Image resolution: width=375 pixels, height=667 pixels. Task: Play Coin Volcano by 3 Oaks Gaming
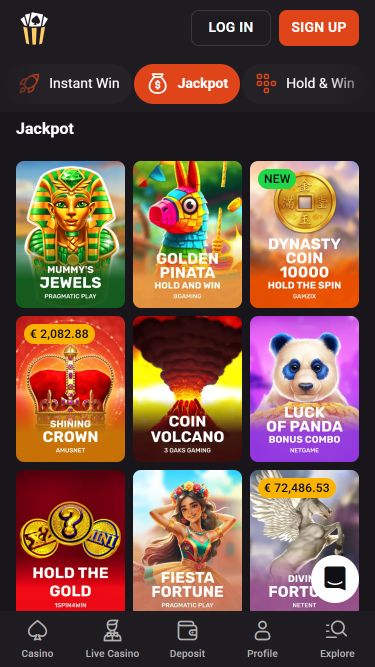click(188, 389)
